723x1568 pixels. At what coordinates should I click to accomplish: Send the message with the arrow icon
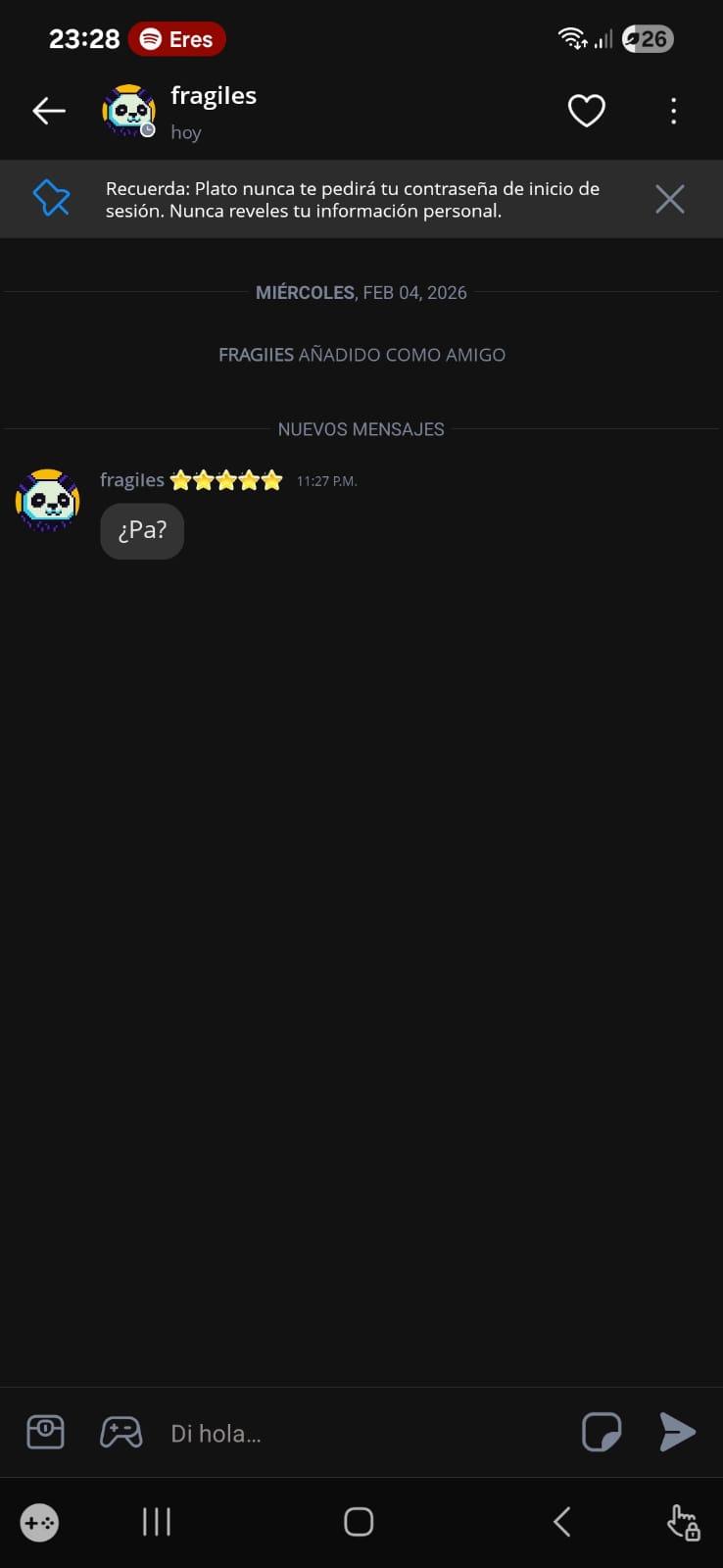[677, 1432]
